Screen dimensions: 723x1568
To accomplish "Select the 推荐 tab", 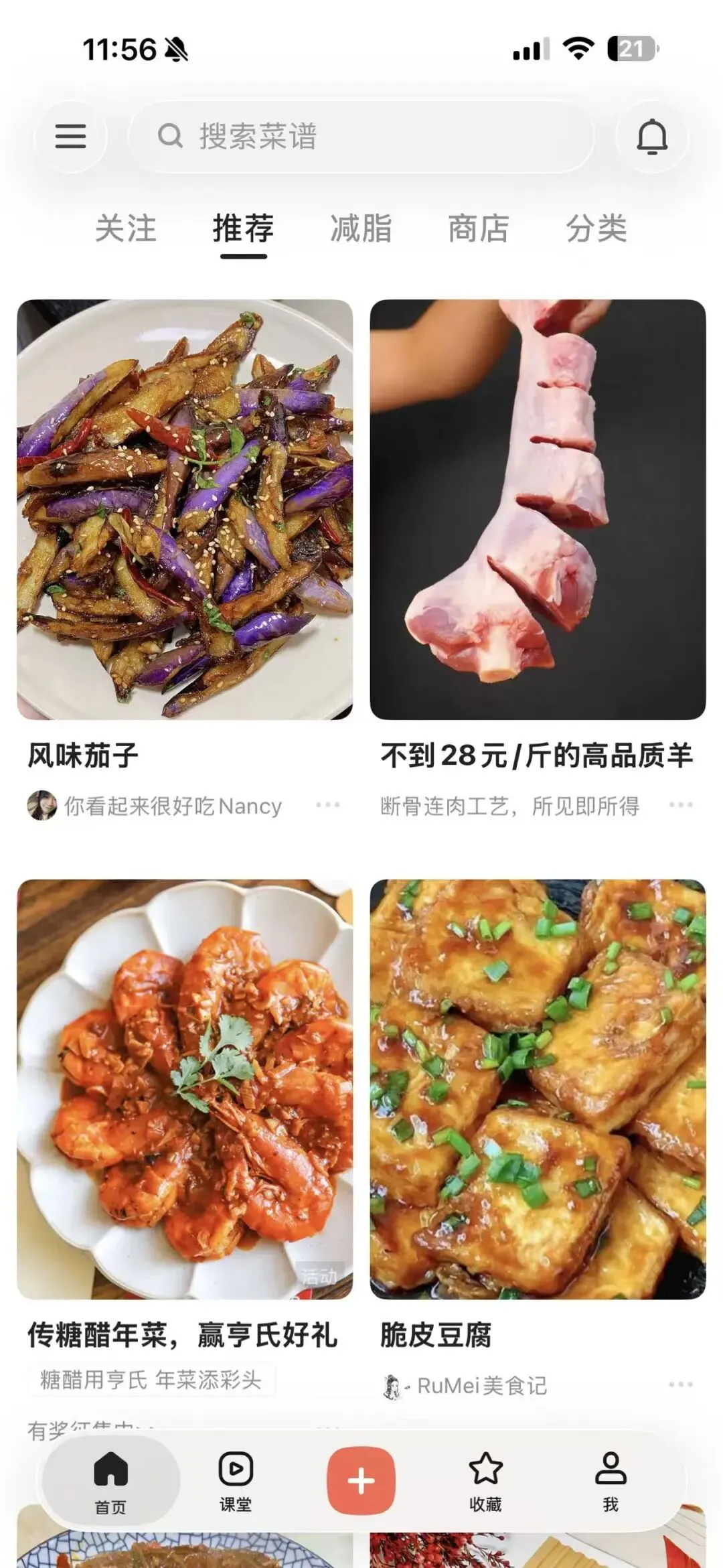I will 243,228.
